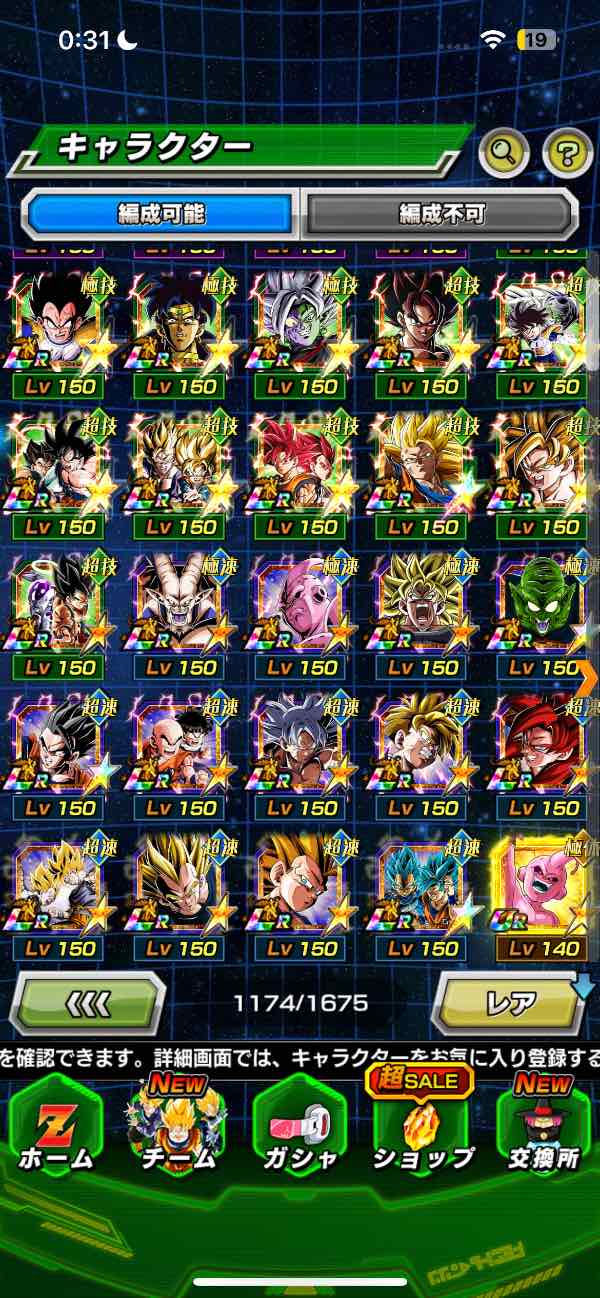The width and height of the screenshot is (600, 1298).
Task: Tap the orange arrow on the right edge
Action: [588, 677]
